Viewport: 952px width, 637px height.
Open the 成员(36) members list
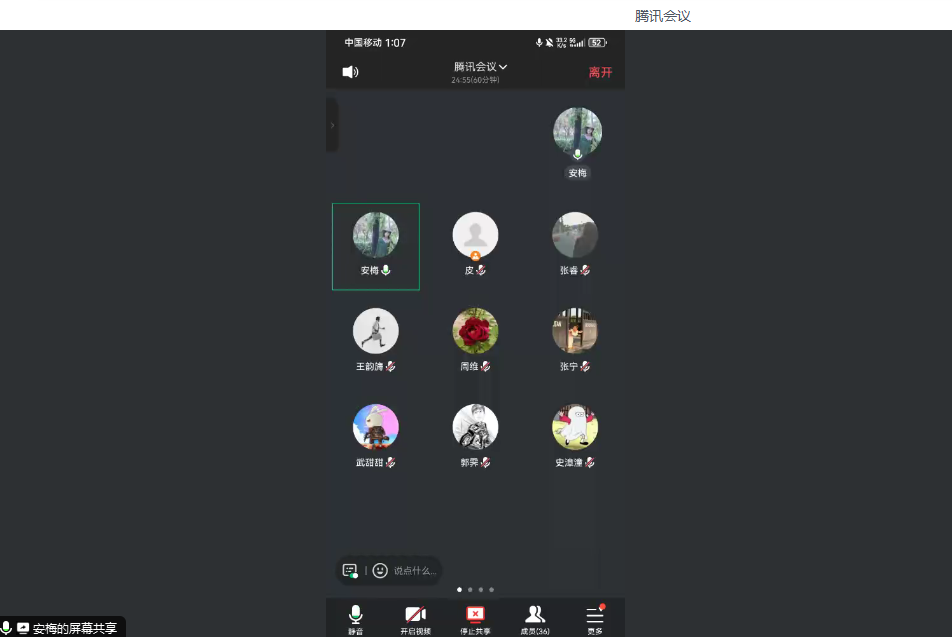(535, 619)
